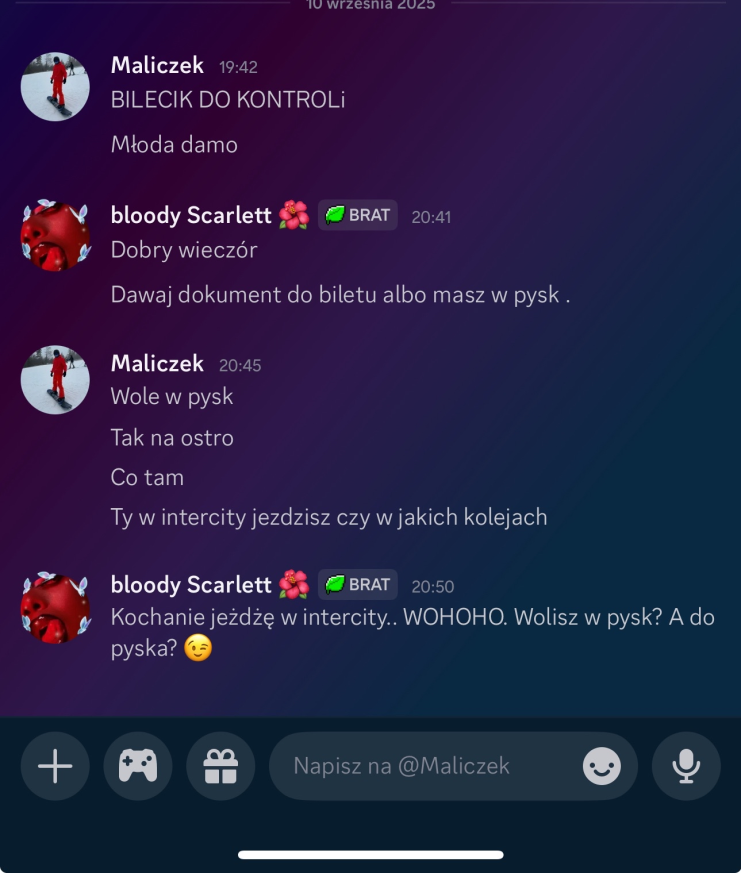Open the game controller activities button
This screenshot has height=873, width=741.
click(138, 766)
